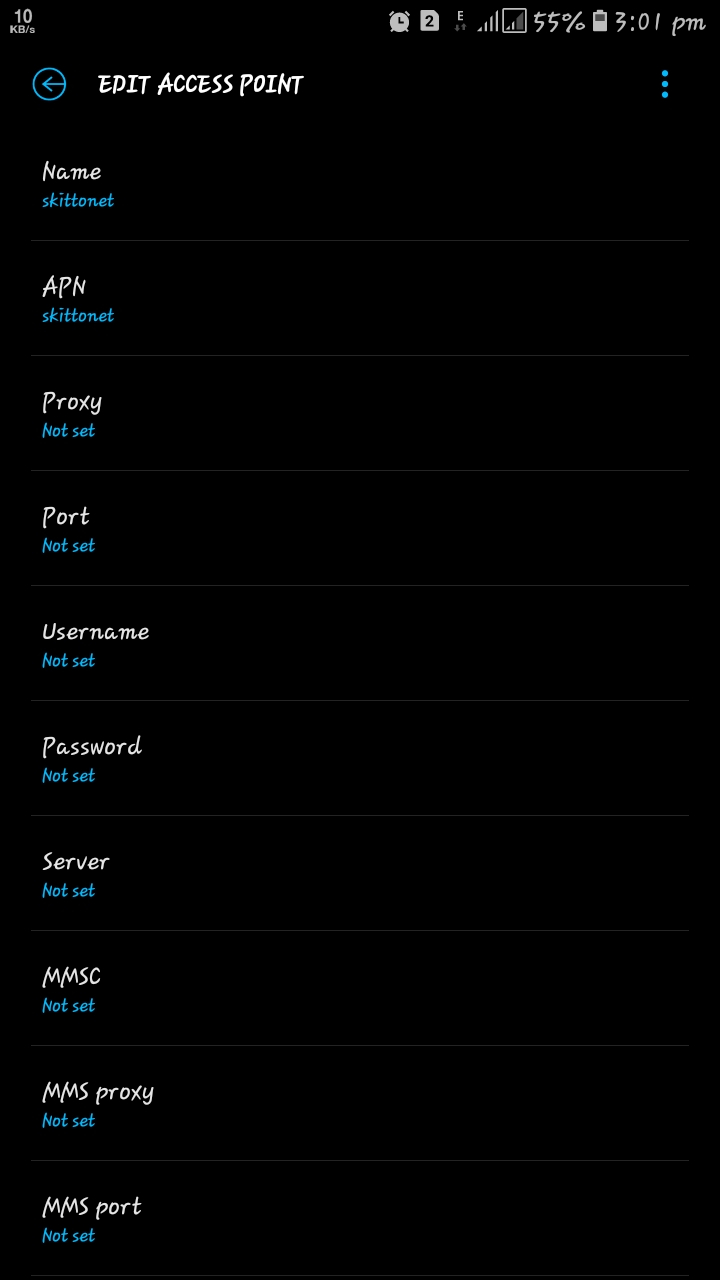Screen dimensions: 720x1280
Task: Edit the MMSC row
Action: coord(360,989)
